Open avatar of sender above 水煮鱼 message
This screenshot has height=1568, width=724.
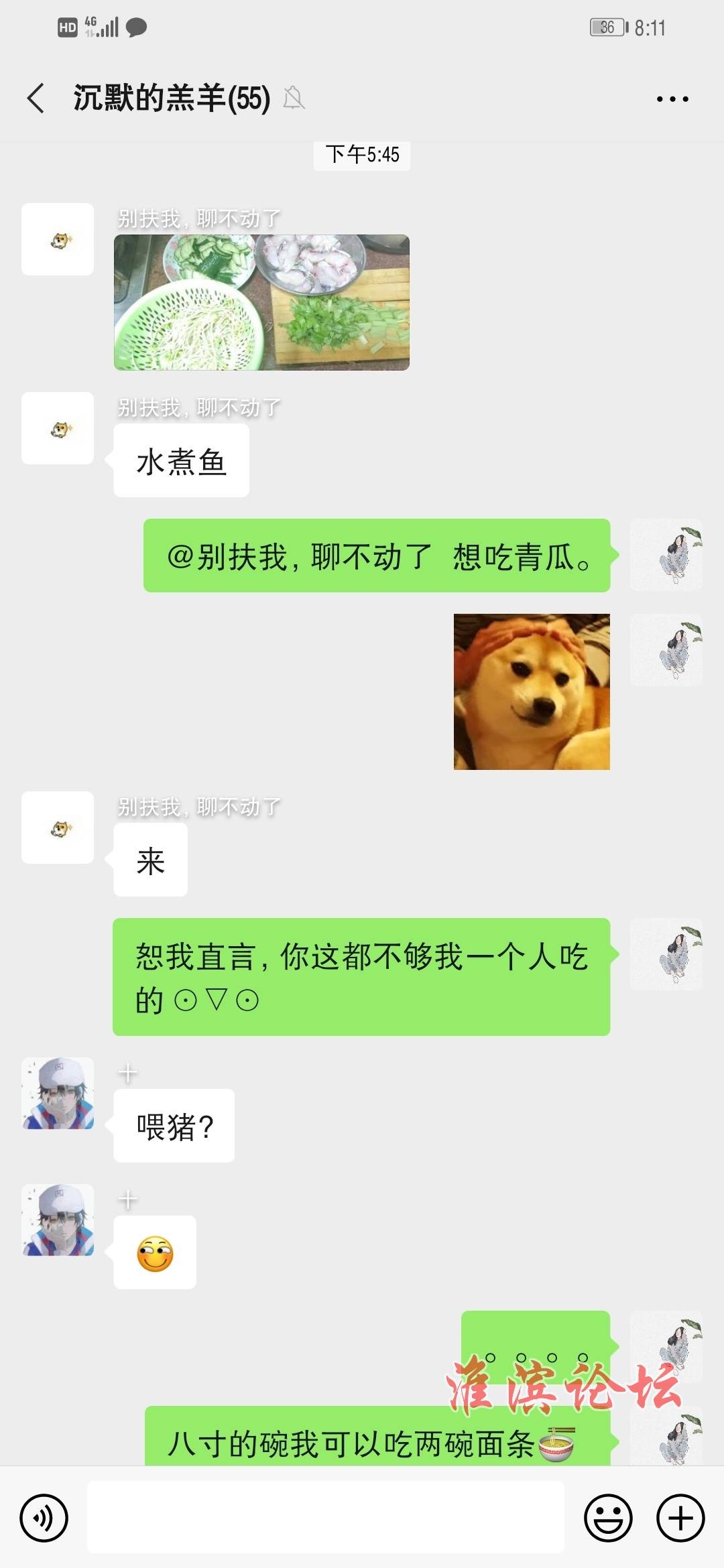pyautogui.click(x=58, y=428)
